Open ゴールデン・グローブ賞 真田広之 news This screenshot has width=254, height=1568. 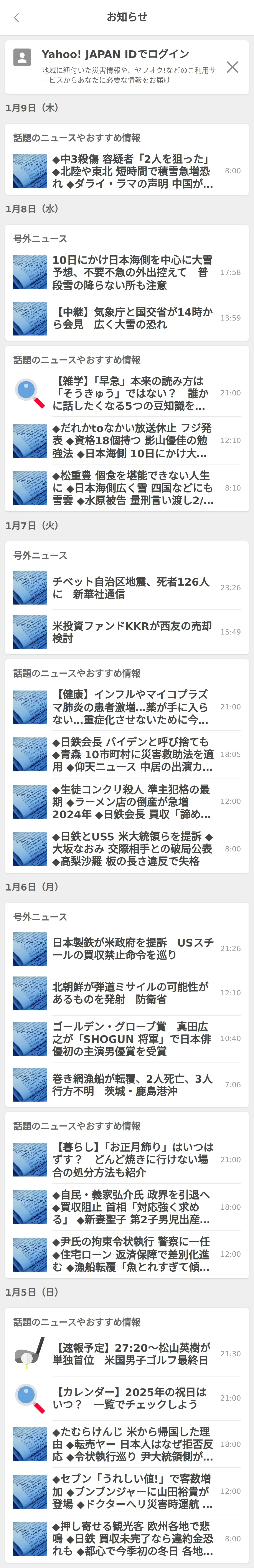[x=132, y=1038]
